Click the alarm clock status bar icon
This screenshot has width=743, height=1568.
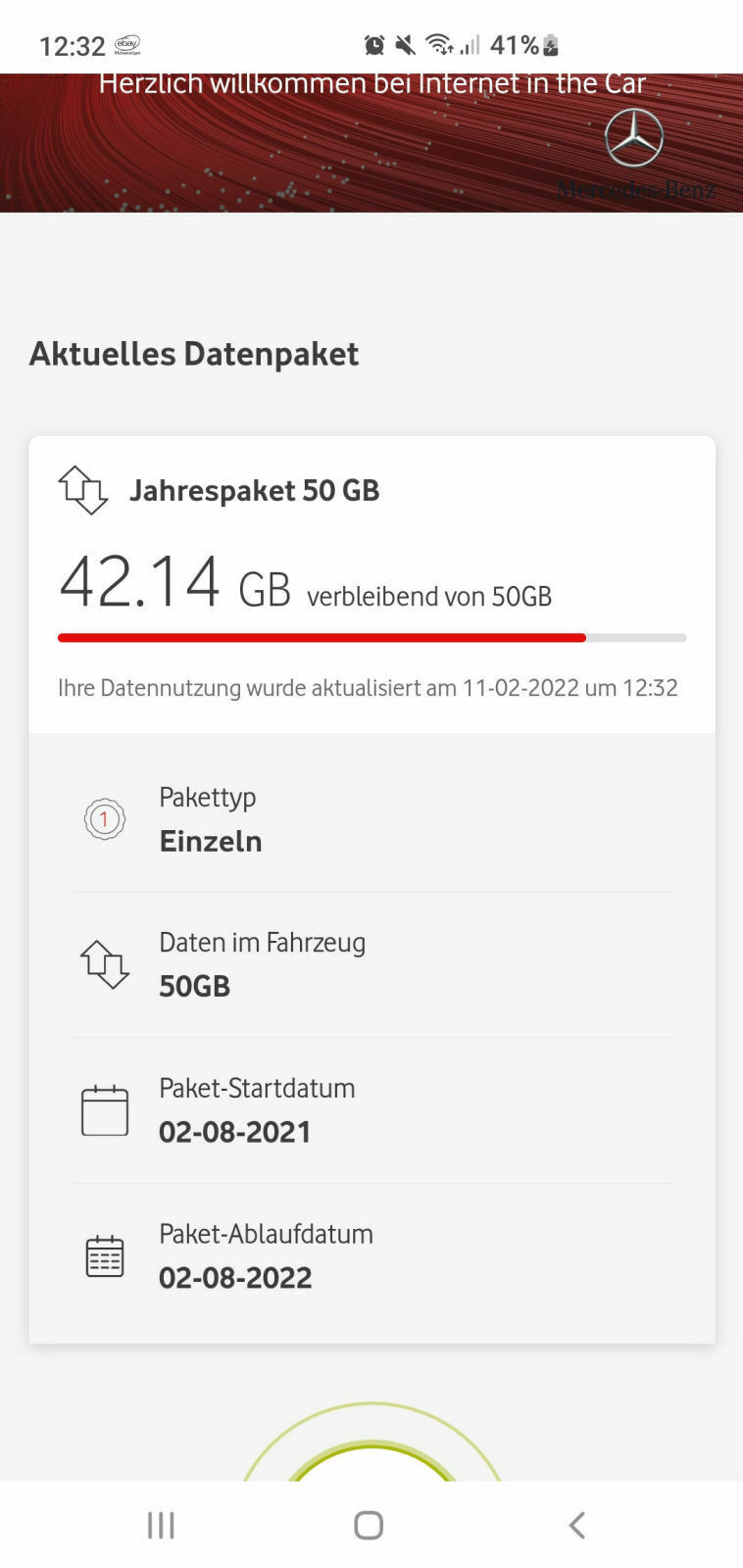tap(373, 44)
